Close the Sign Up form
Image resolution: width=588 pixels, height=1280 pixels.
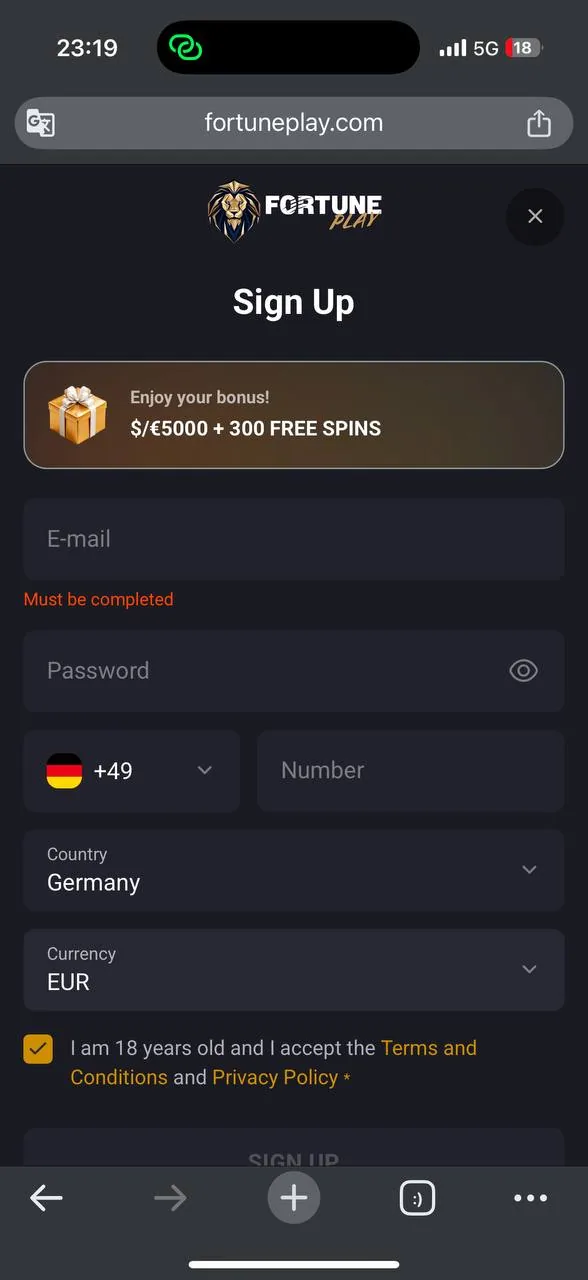[535, 216]
